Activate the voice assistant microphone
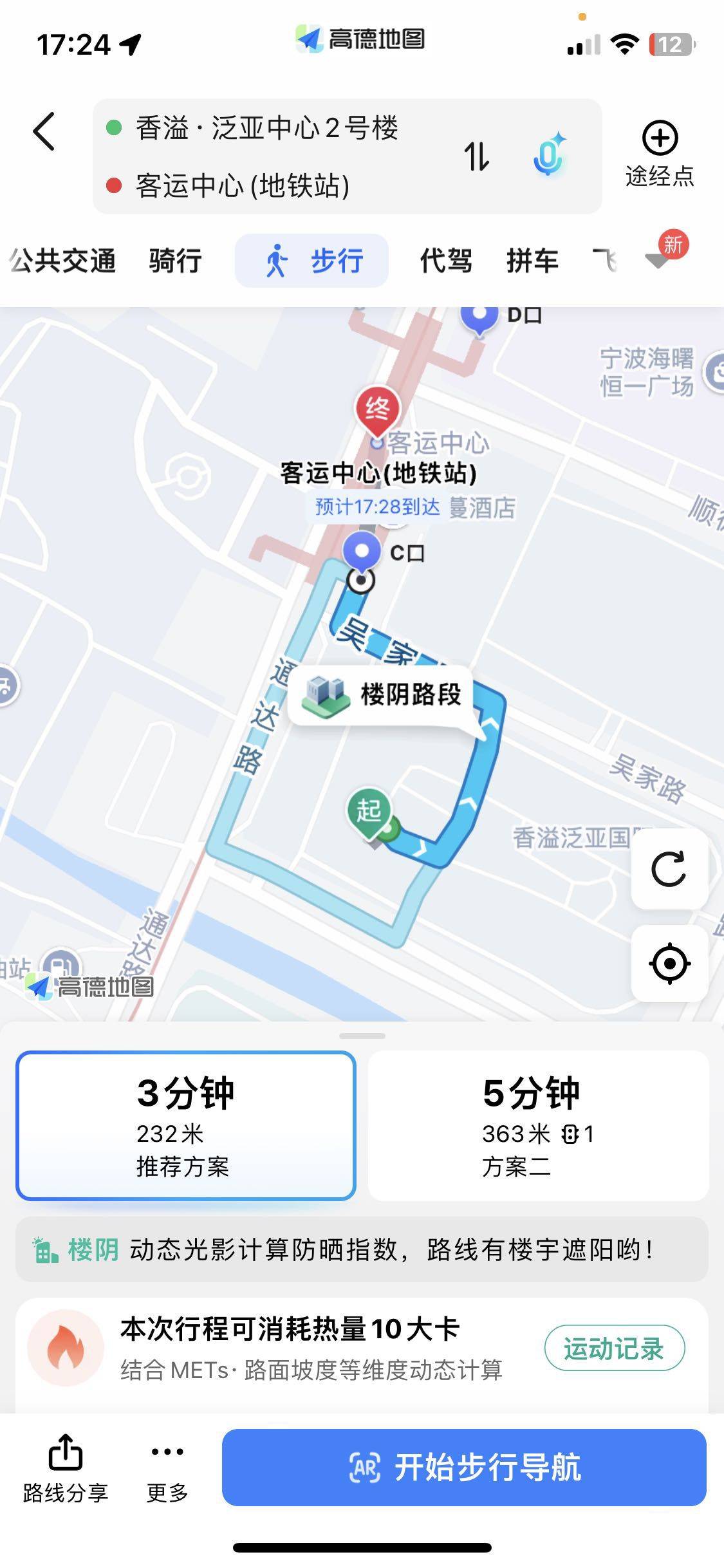This screenshot has width=724, height=1568. click(549, 156)
